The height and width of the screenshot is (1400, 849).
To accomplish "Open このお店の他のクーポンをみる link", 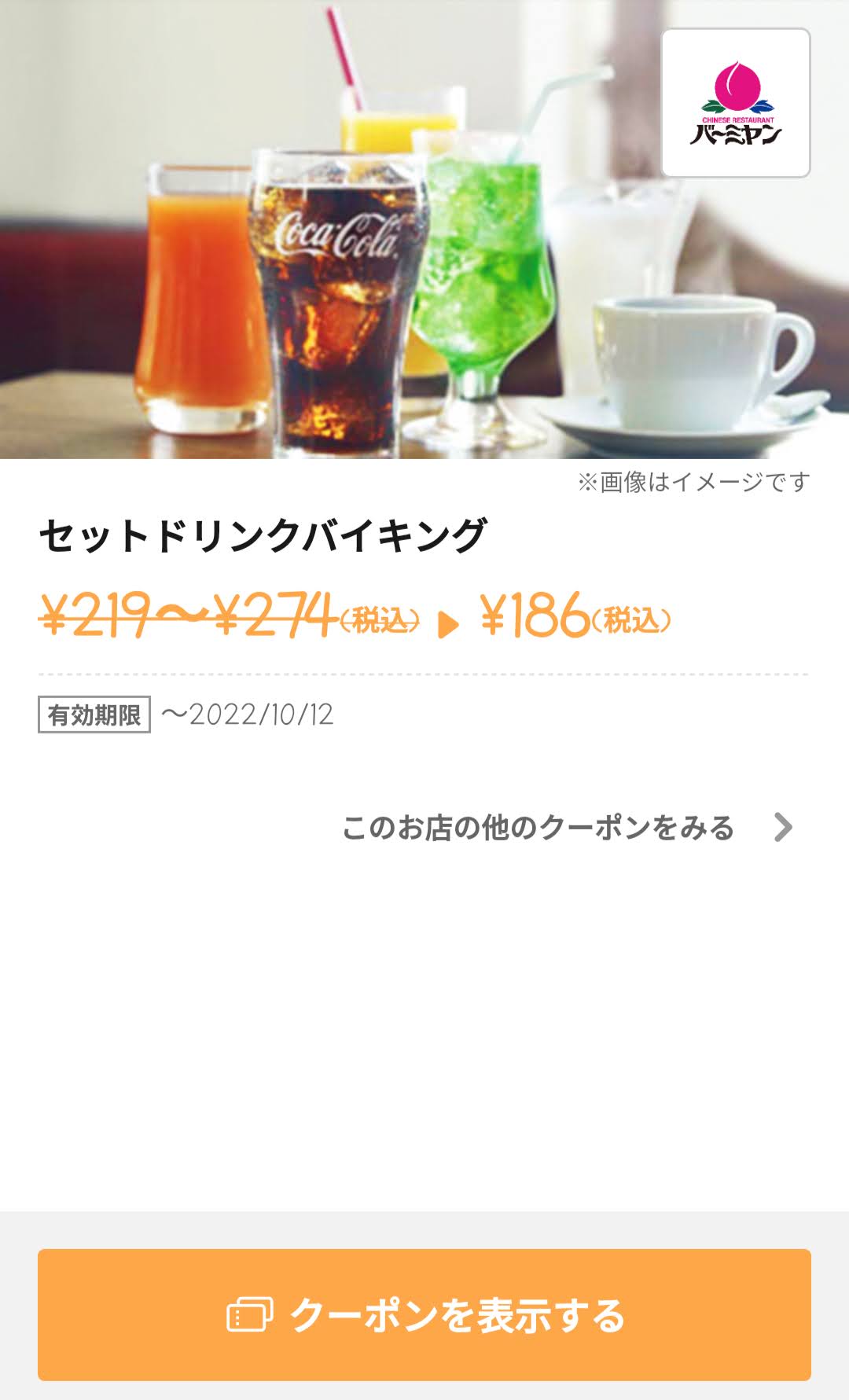I will [568, 828].
